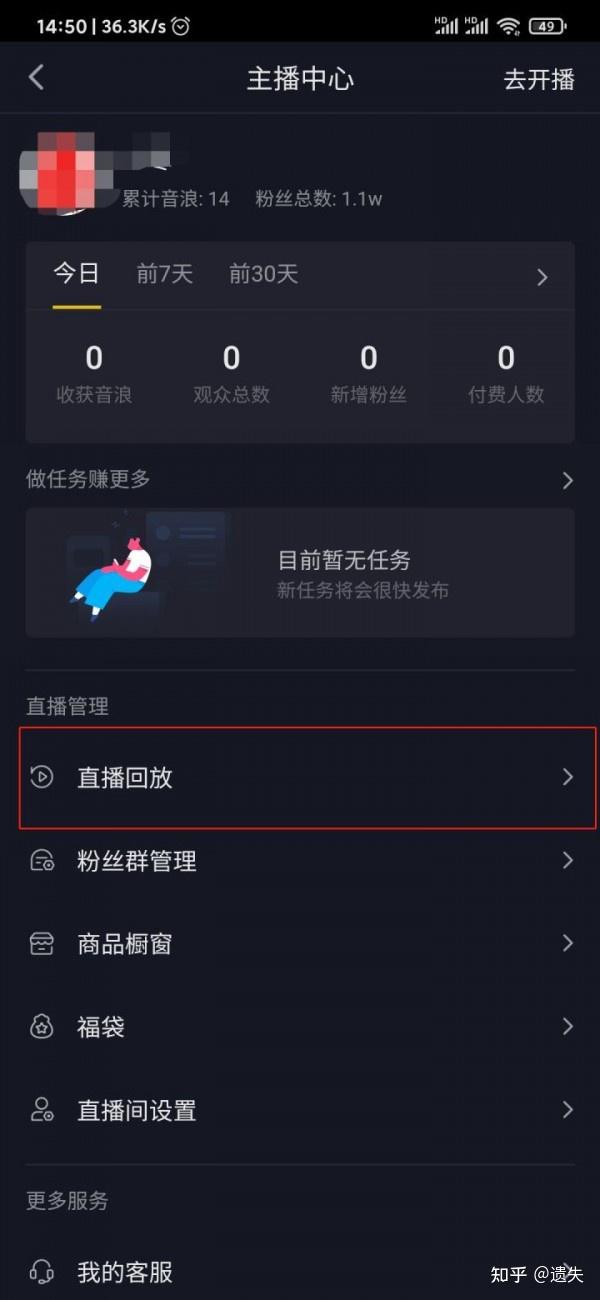The height and width of the screenshot is (1300, 600).
Task: Open 福袋 settings
Action: point(300,1027)
